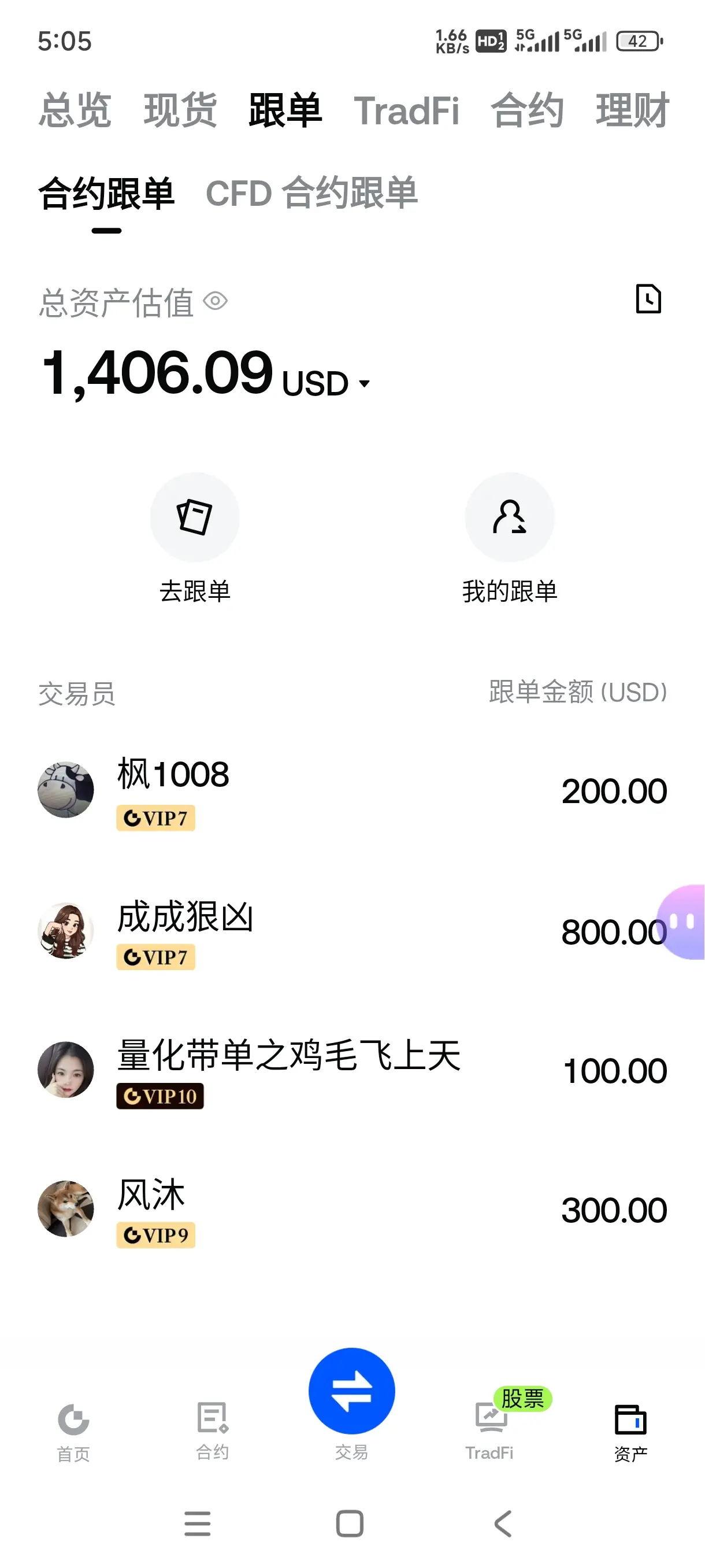
Task: Tap the blue 交易 center button
Action: coord(351,1391)
